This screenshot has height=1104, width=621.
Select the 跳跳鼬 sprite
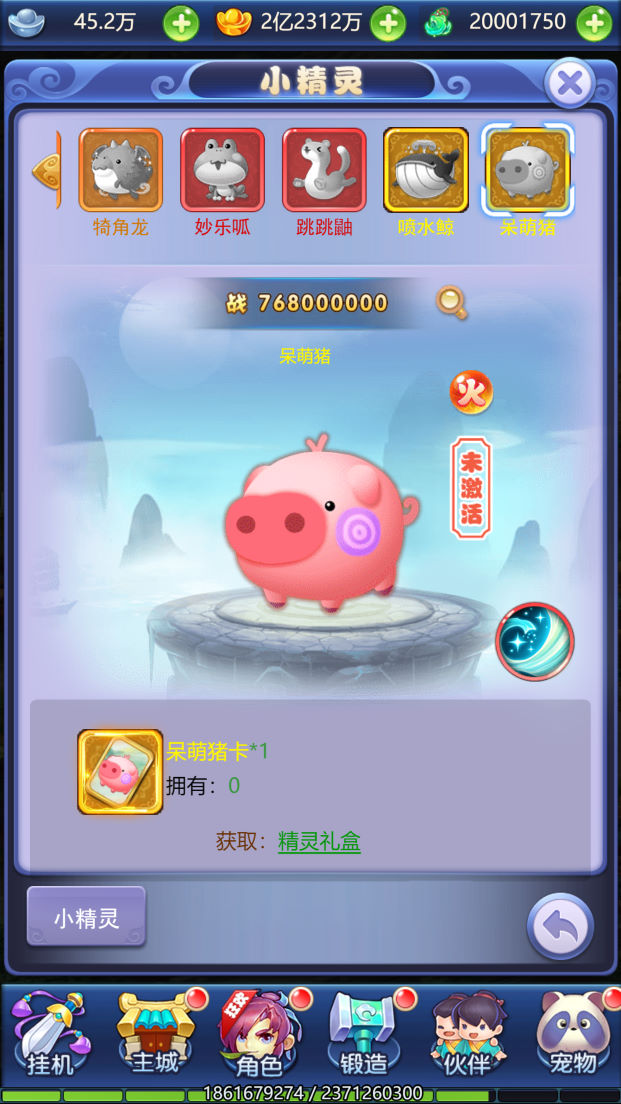tap(324, 170)
